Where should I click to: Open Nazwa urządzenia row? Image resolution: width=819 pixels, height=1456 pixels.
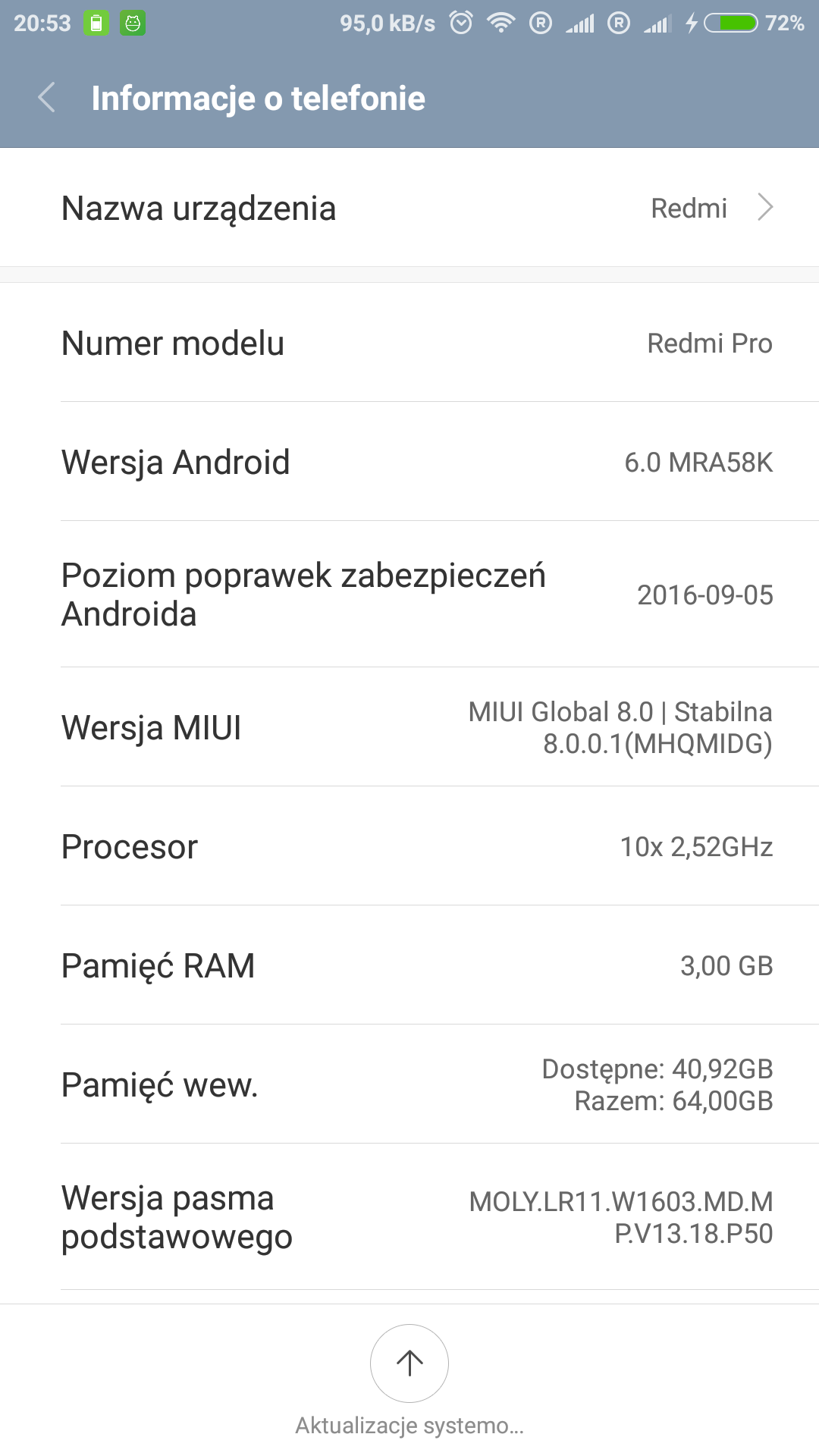(x=409, y=208)
